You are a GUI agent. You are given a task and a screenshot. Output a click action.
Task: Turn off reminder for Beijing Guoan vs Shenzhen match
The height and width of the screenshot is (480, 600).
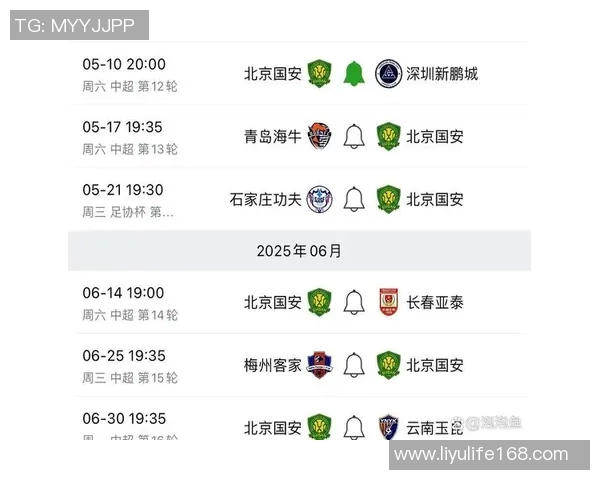tap(353, 73)
